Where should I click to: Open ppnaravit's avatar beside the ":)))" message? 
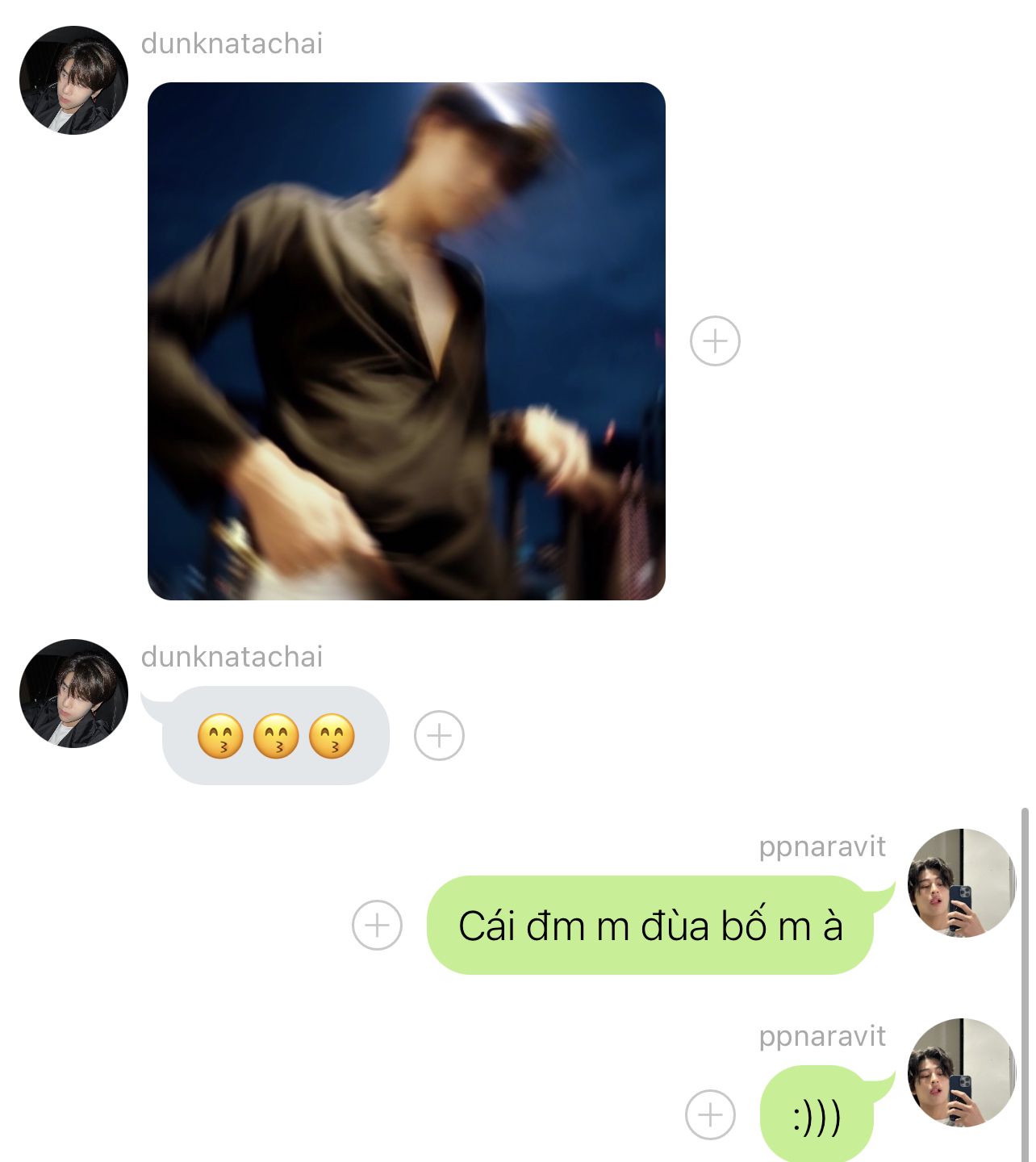[x=960, y=1072]
